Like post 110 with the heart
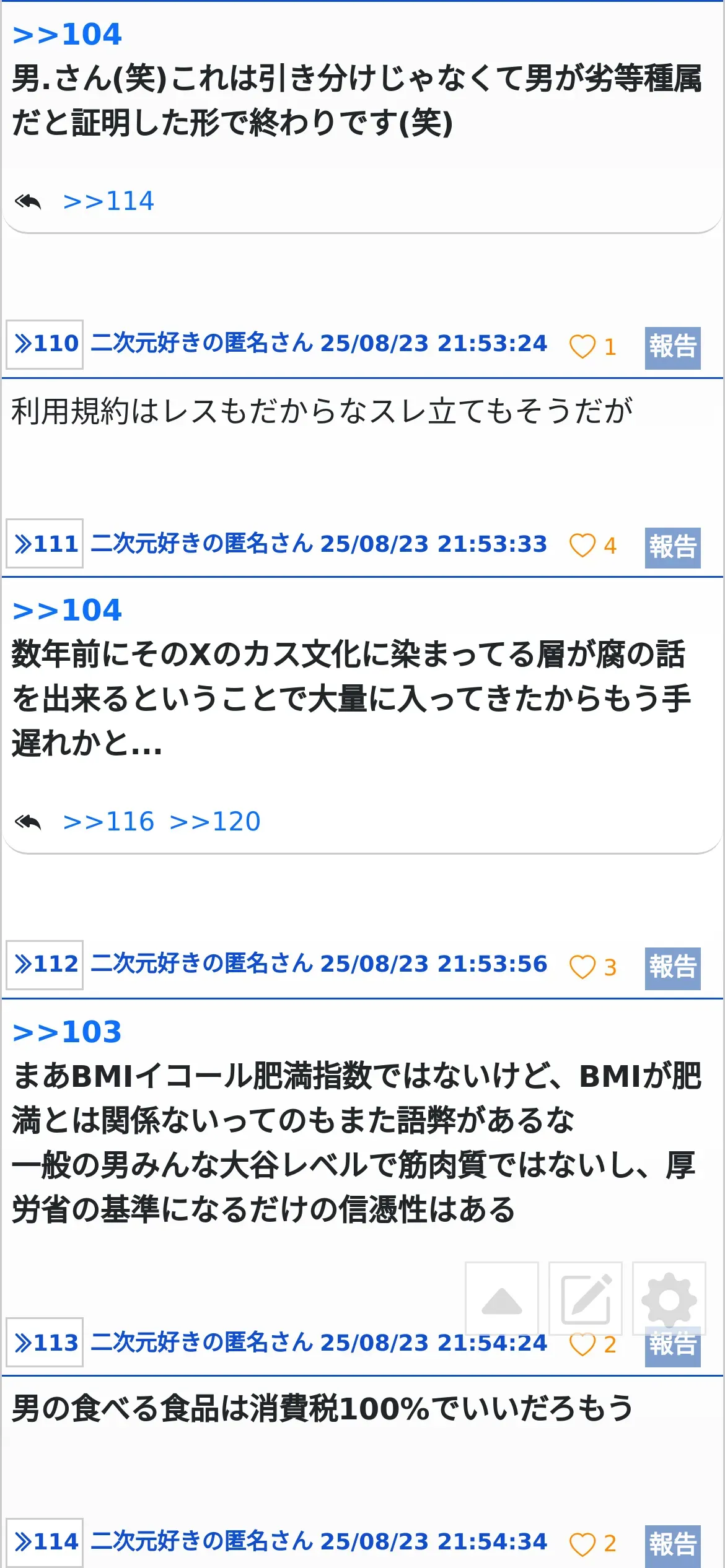 [x=582, y=347]
